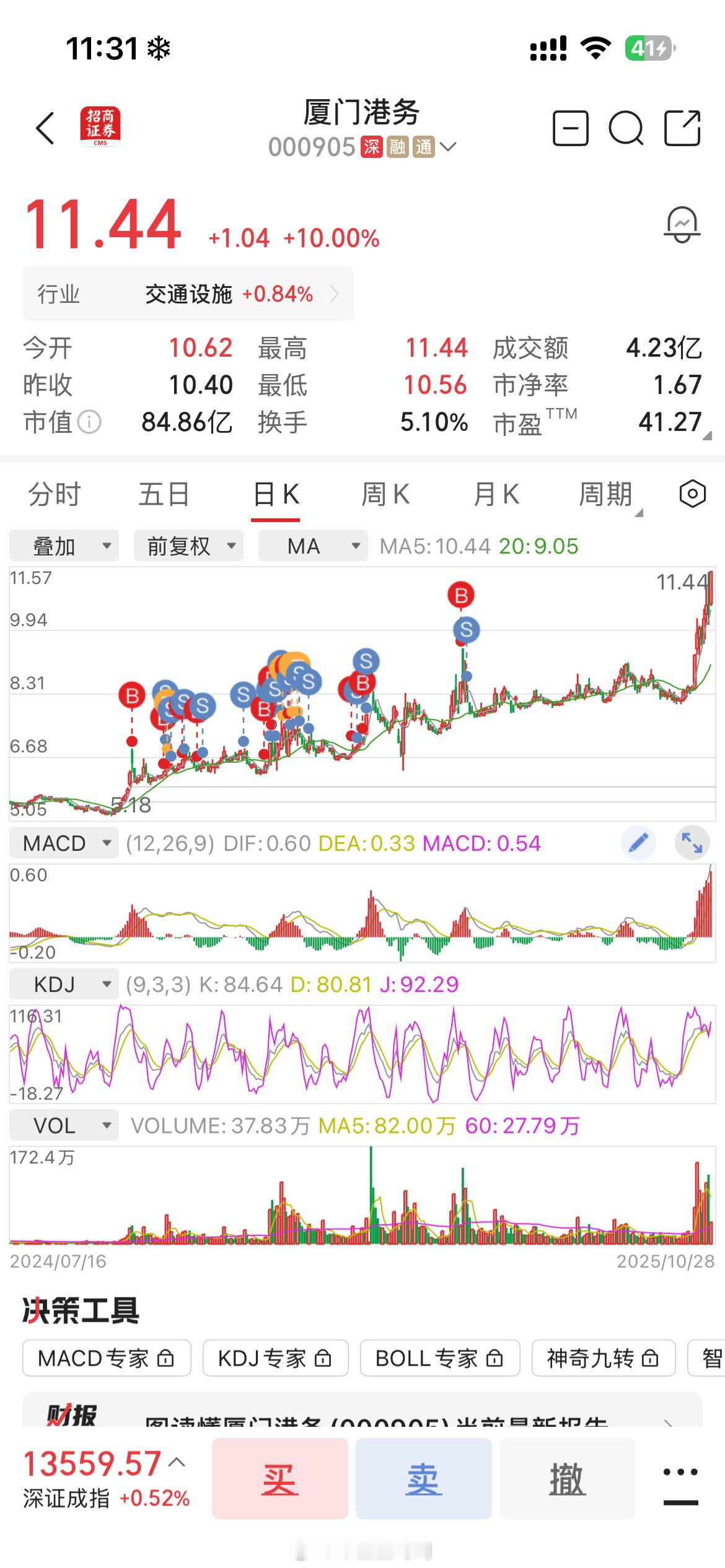Screen dimensions: 725x1568
Task: Tap the red 买 buy button
Action: [x=279, y=1479]
